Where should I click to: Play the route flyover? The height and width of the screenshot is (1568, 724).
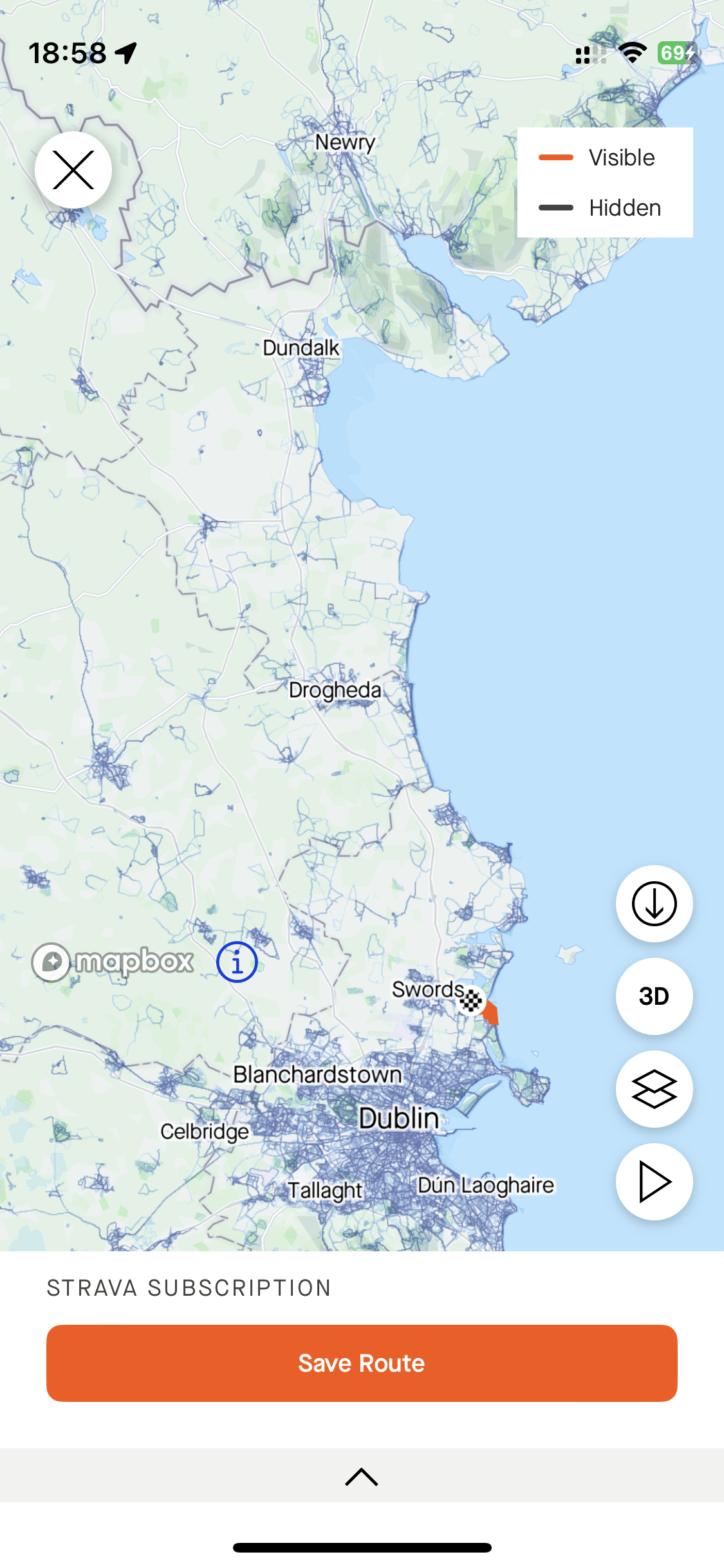[x=654, y=1182]
